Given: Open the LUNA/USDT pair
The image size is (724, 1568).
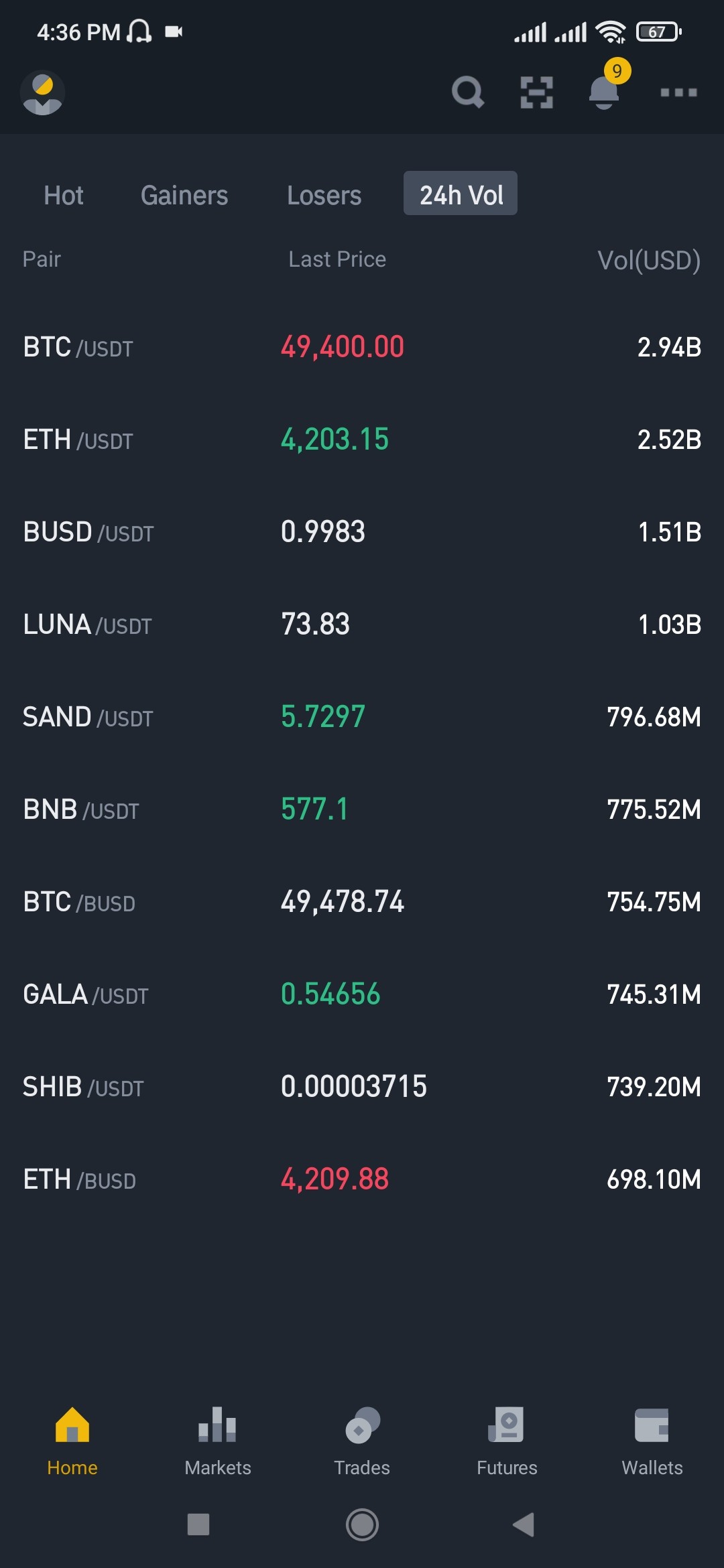Looking at the screenshot, I should 362,625.
